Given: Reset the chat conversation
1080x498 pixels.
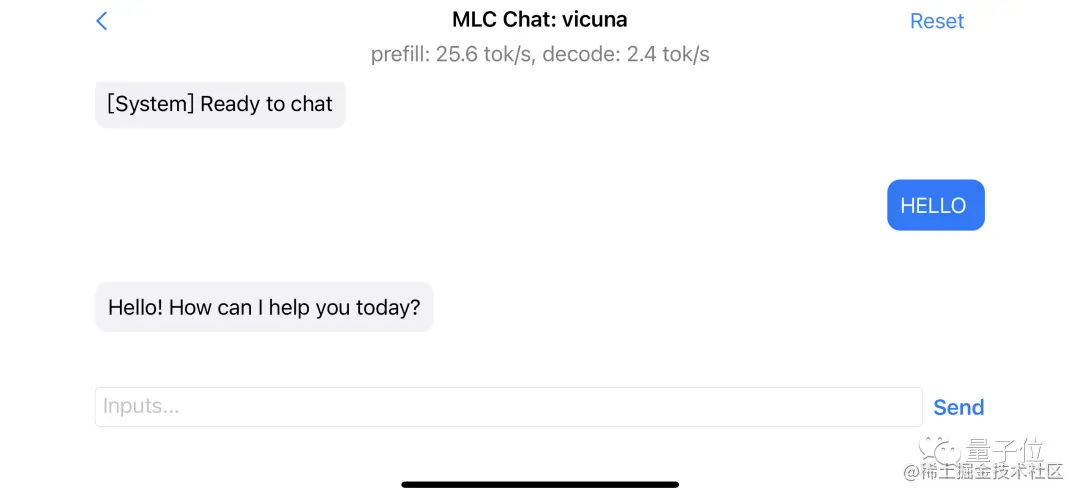Looking at the screenshot, I should pos(936,21).
